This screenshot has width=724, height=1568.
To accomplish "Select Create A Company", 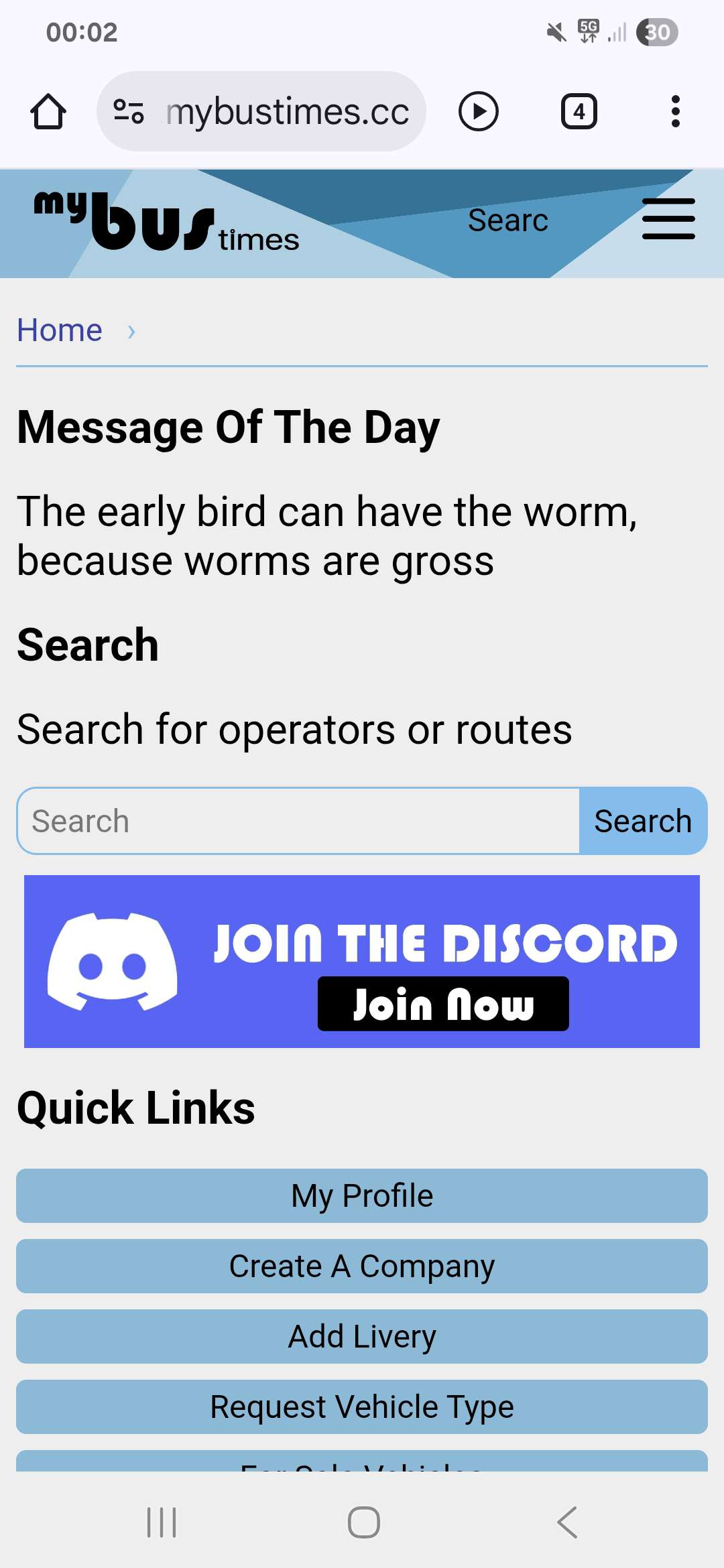I will point(362,1266).
